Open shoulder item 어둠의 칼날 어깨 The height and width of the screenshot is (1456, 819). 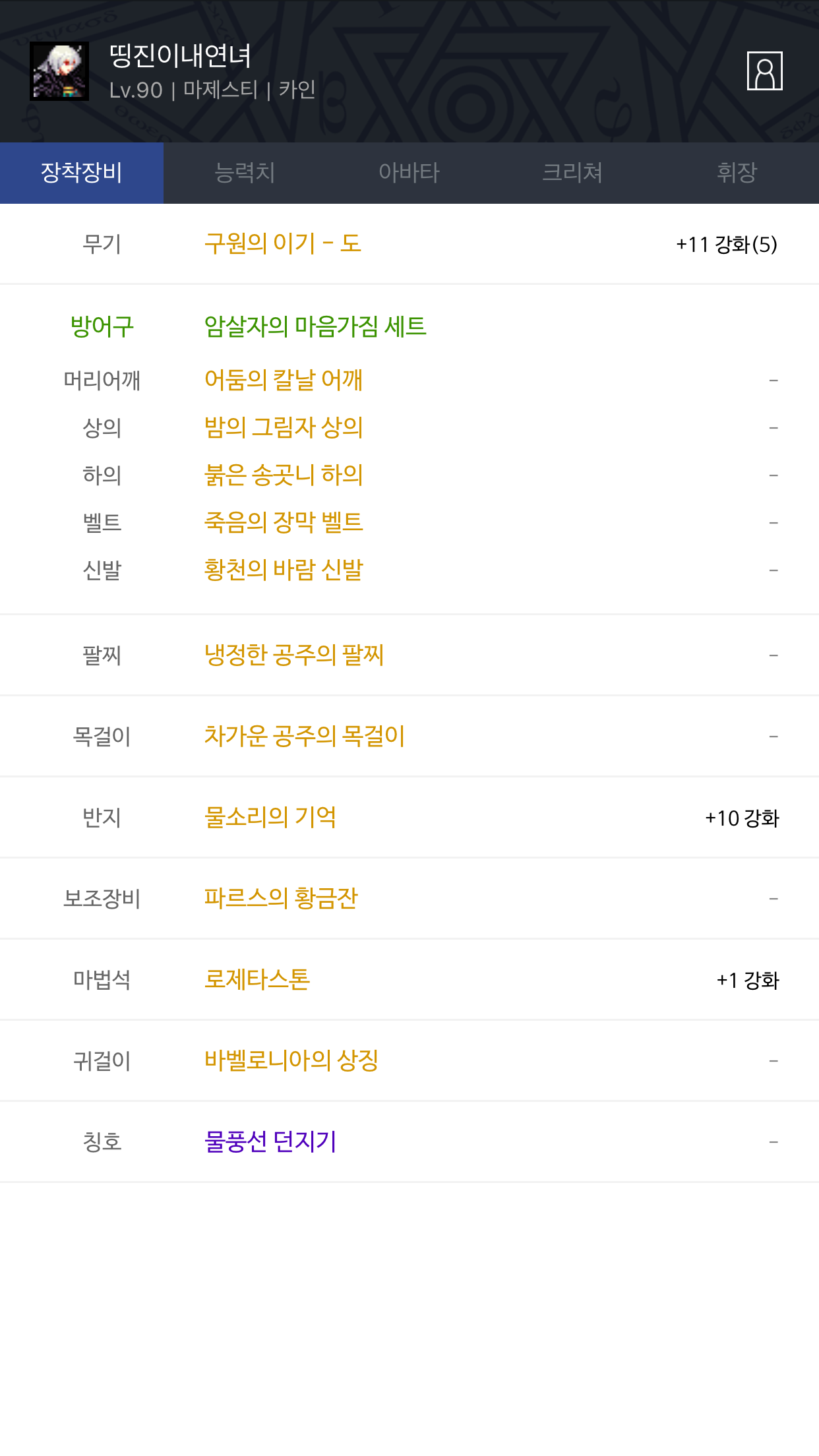click(284, 380)
